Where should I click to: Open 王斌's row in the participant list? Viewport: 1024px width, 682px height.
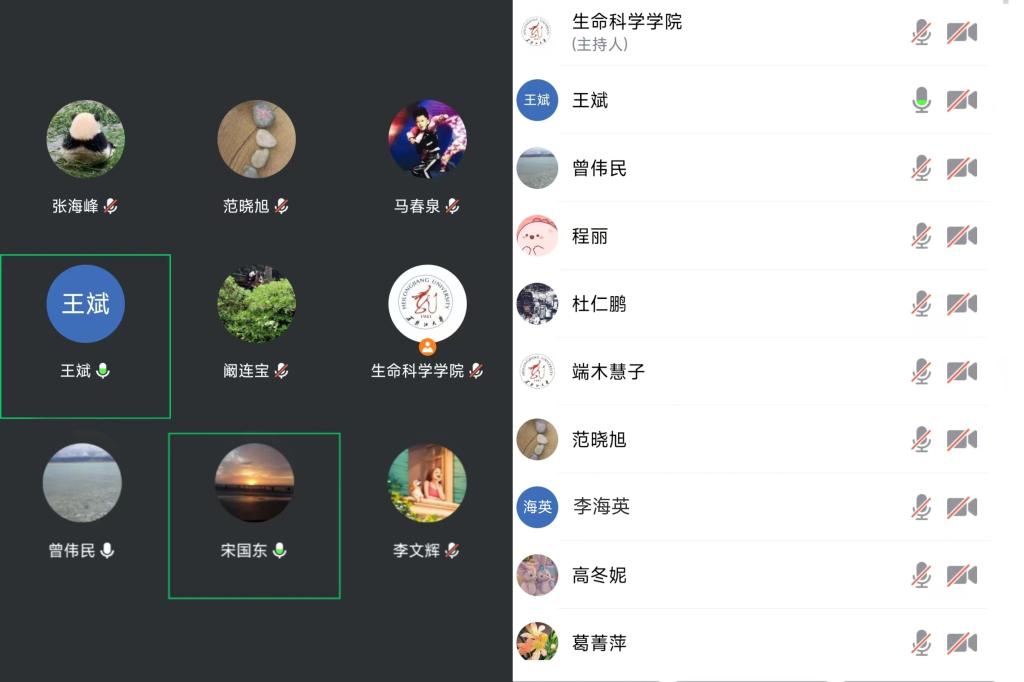point(590,100)
